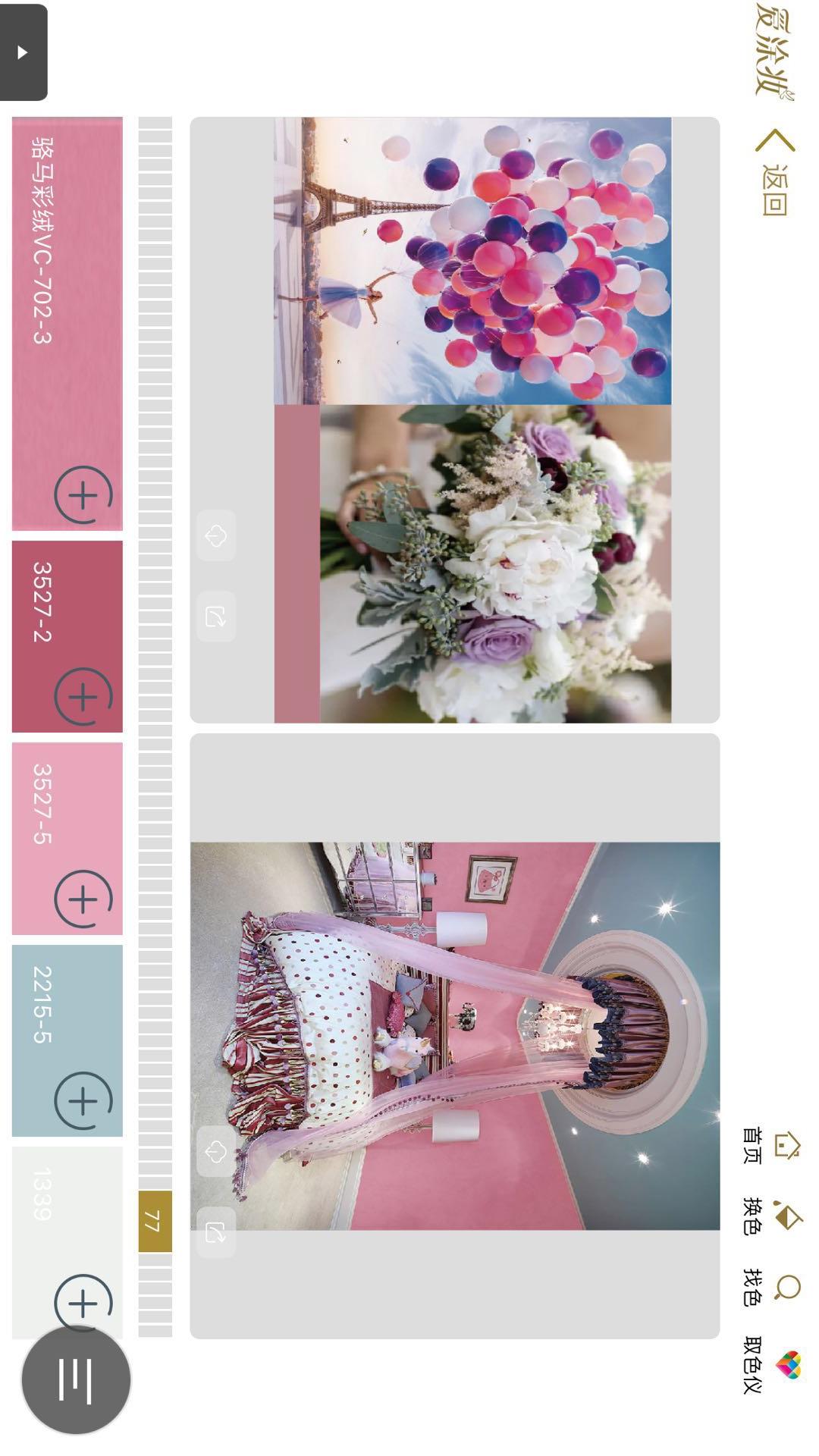This screenshot has height=1456, width=819.
Task: Share the balloons and bouquet inspiration image
Action: tap(216, 617)
